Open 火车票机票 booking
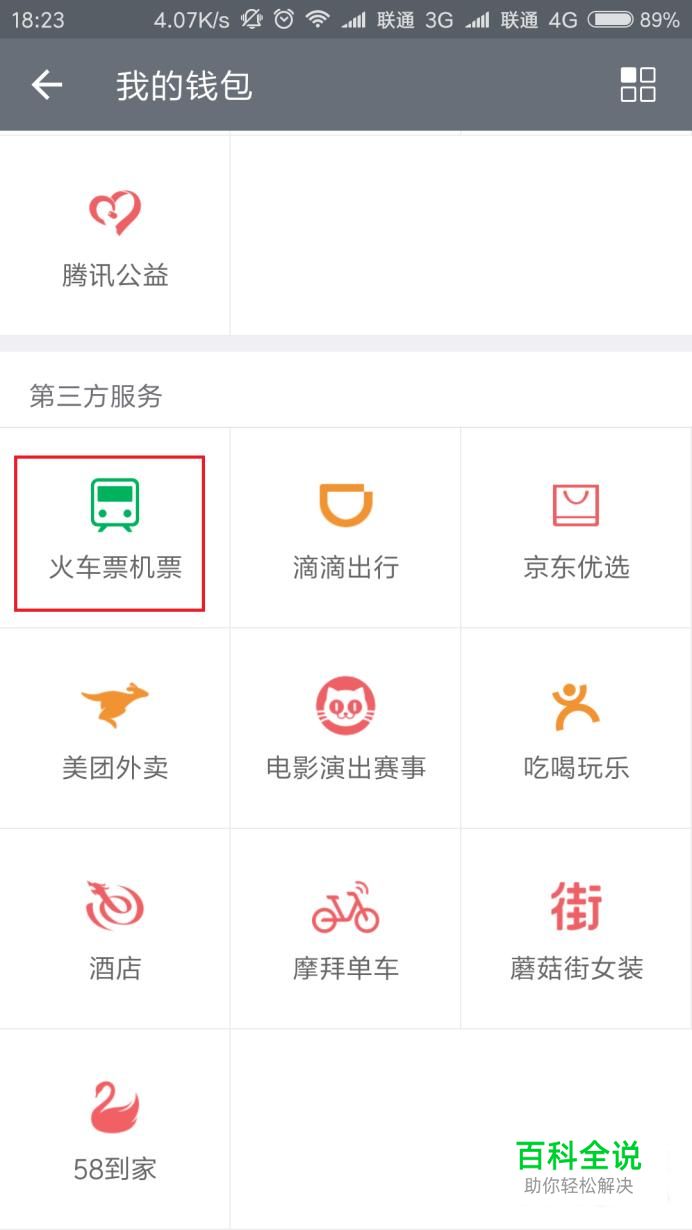Image resolution: width=692 pixels, height=1230 pixels. click(115, 528)
